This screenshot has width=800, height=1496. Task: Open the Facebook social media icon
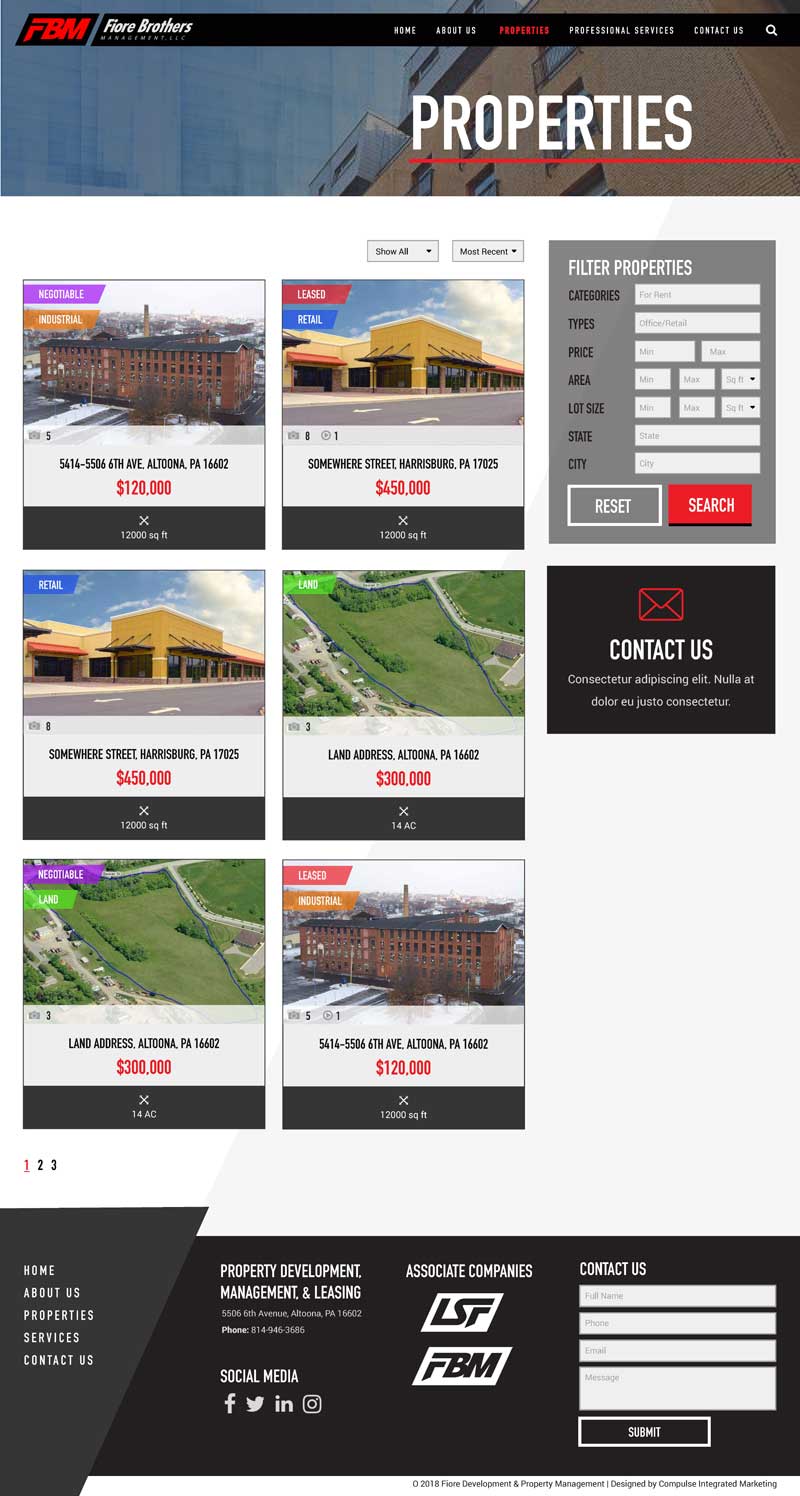coord(229,1404)
